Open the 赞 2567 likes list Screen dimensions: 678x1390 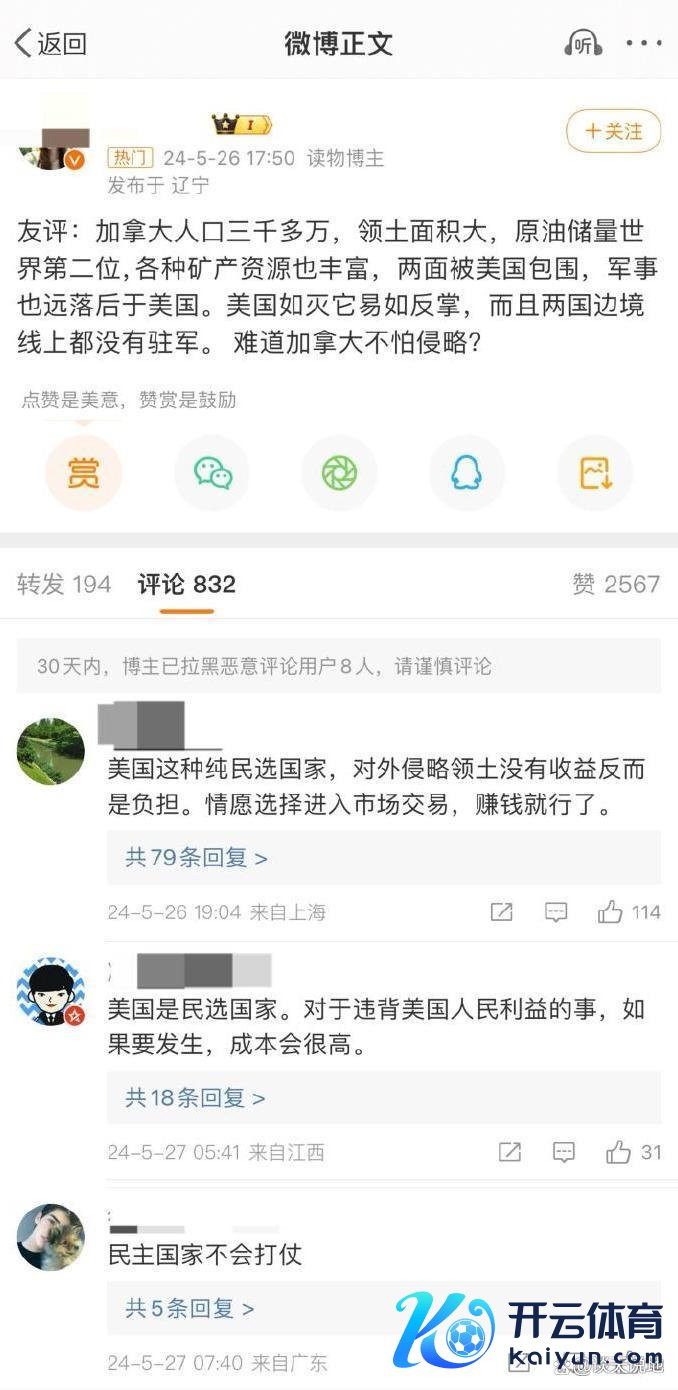coord(616,584)
